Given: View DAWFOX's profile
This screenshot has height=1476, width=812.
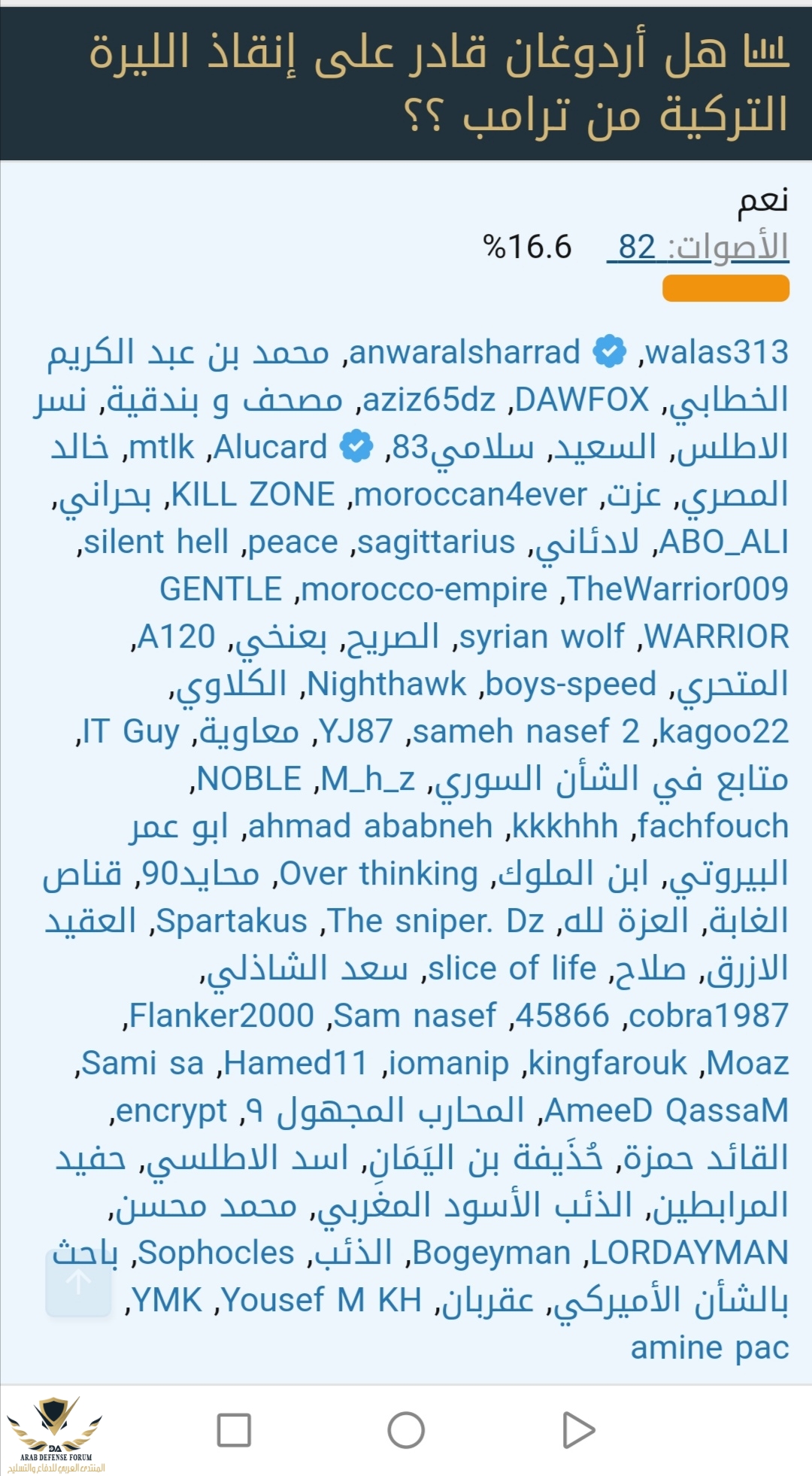Looking at the screenshot, I should [582, 399].
